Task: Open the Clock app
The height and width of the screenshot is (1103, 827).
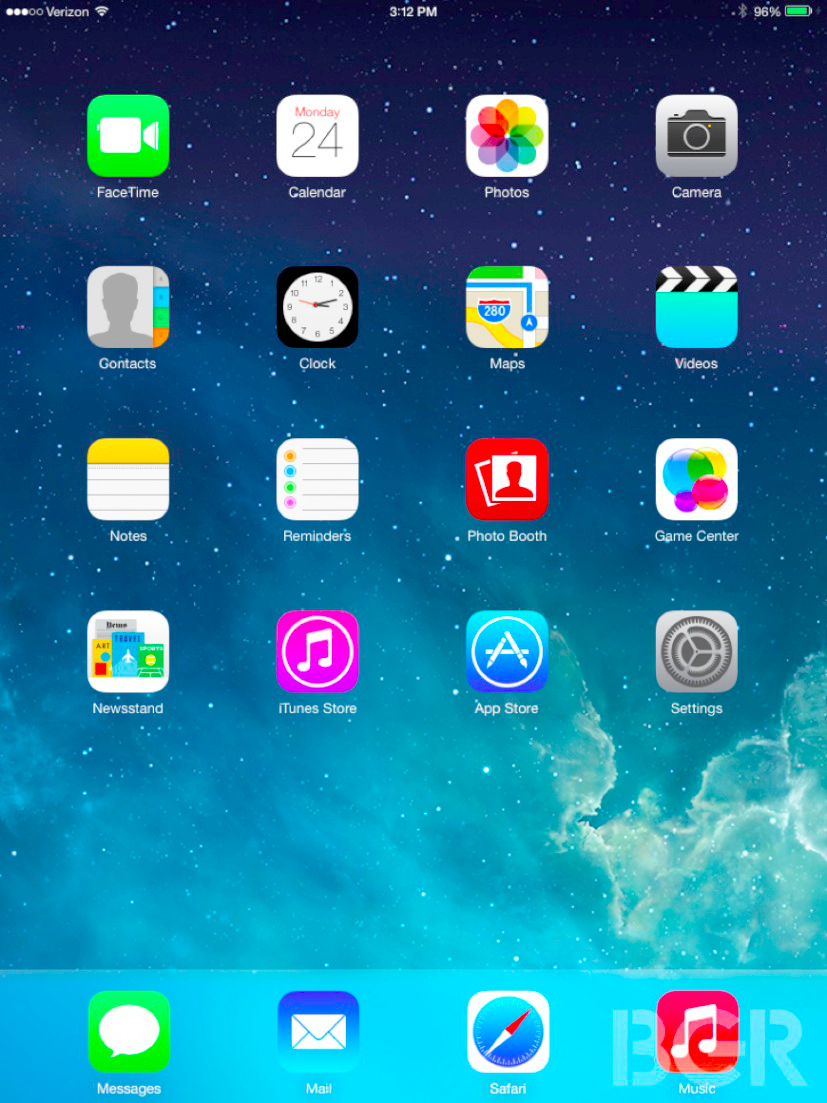Action: [x=317, y=307]
